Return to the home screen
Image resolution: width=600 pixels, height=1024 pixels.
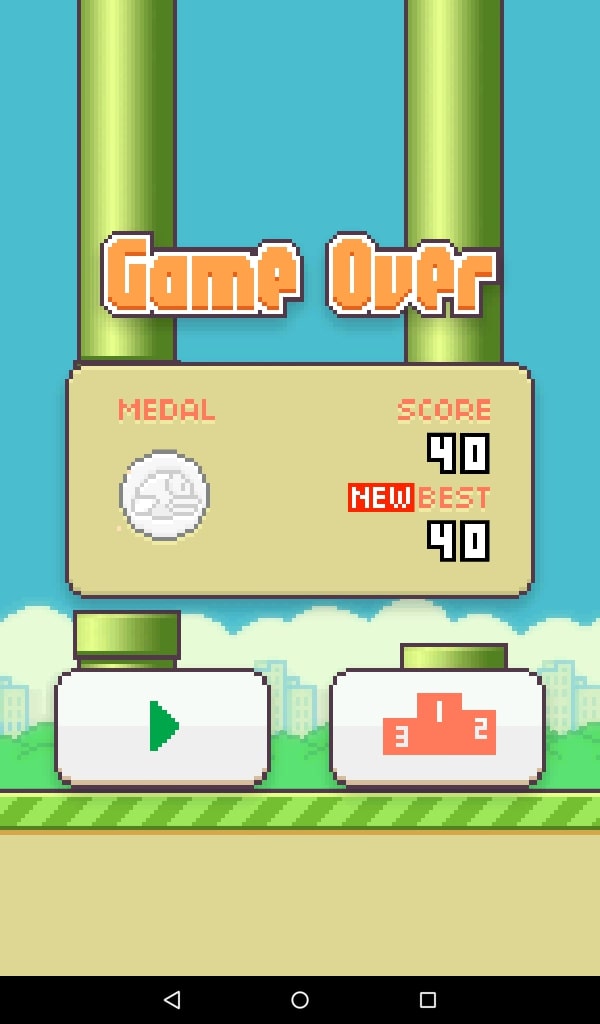click(300, 999)
